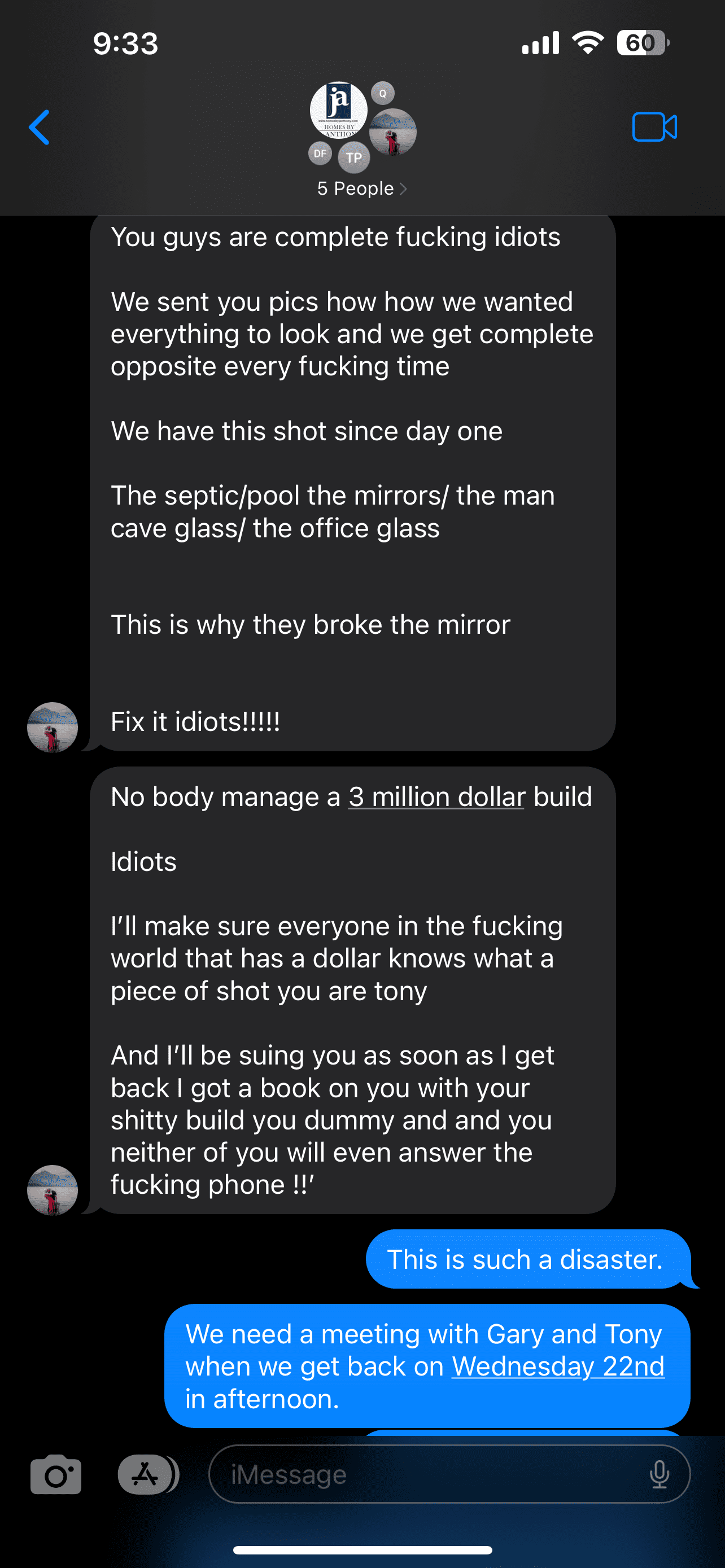Open the 5 People group details
Image resolution: width=725 pixels, height=1568 pixels.
(x=361, y=188)
